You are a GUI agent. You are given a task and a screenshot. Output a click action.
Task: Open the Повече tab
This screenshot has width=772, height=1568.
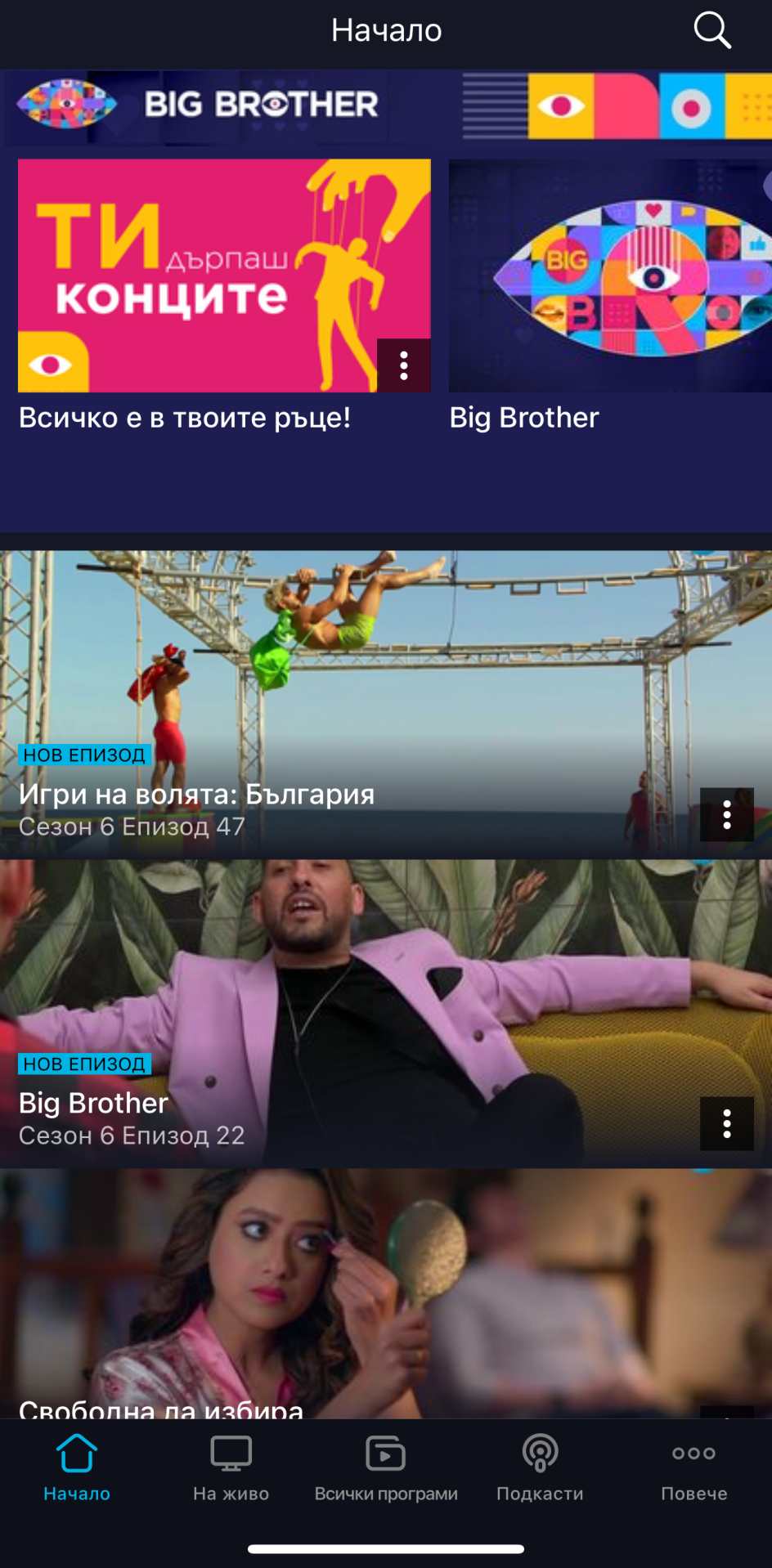(x=693, y=1468)
